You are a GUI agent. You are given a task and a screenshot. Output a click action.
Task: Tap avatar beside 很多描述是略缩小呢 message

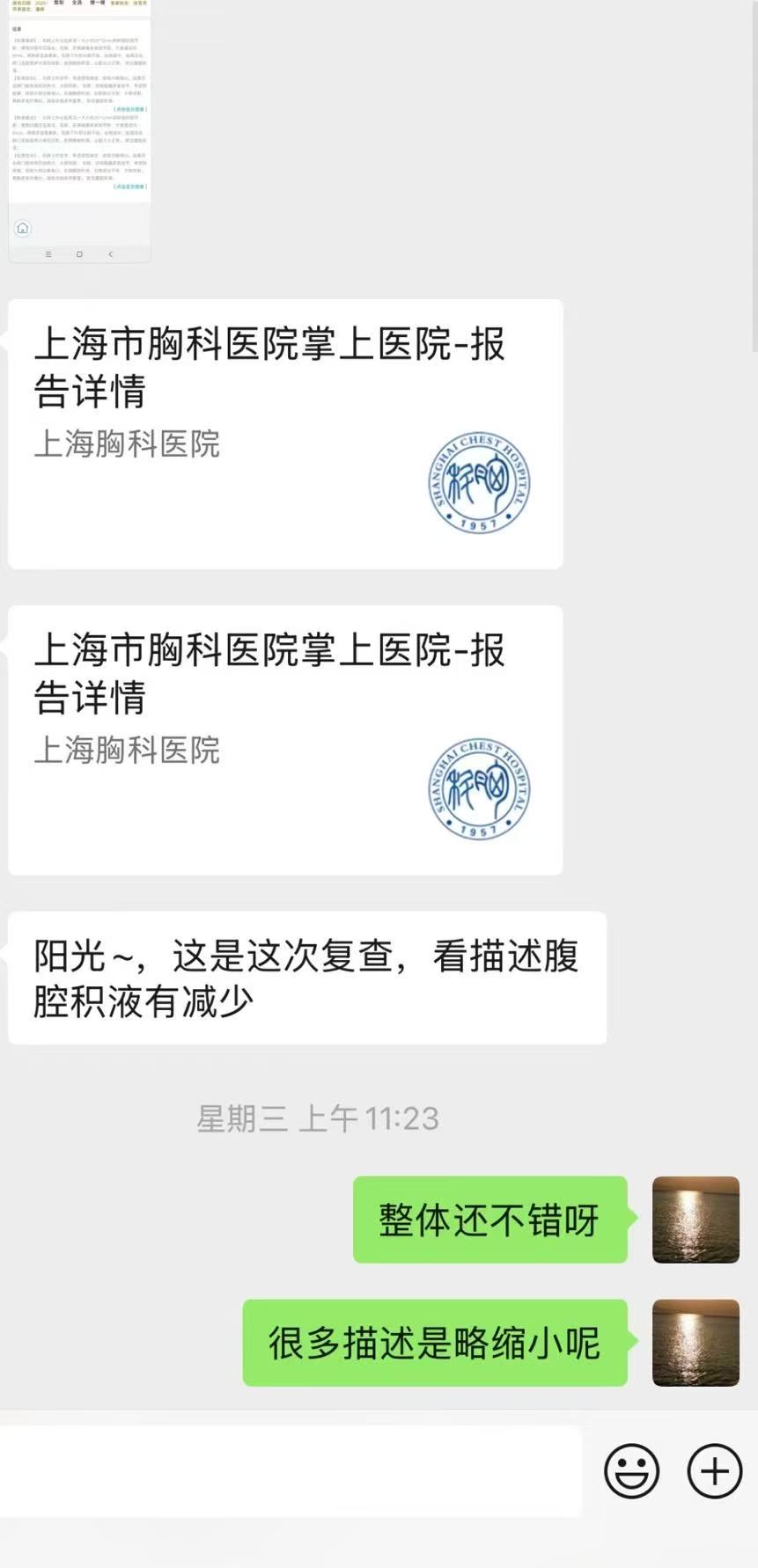695,1343
